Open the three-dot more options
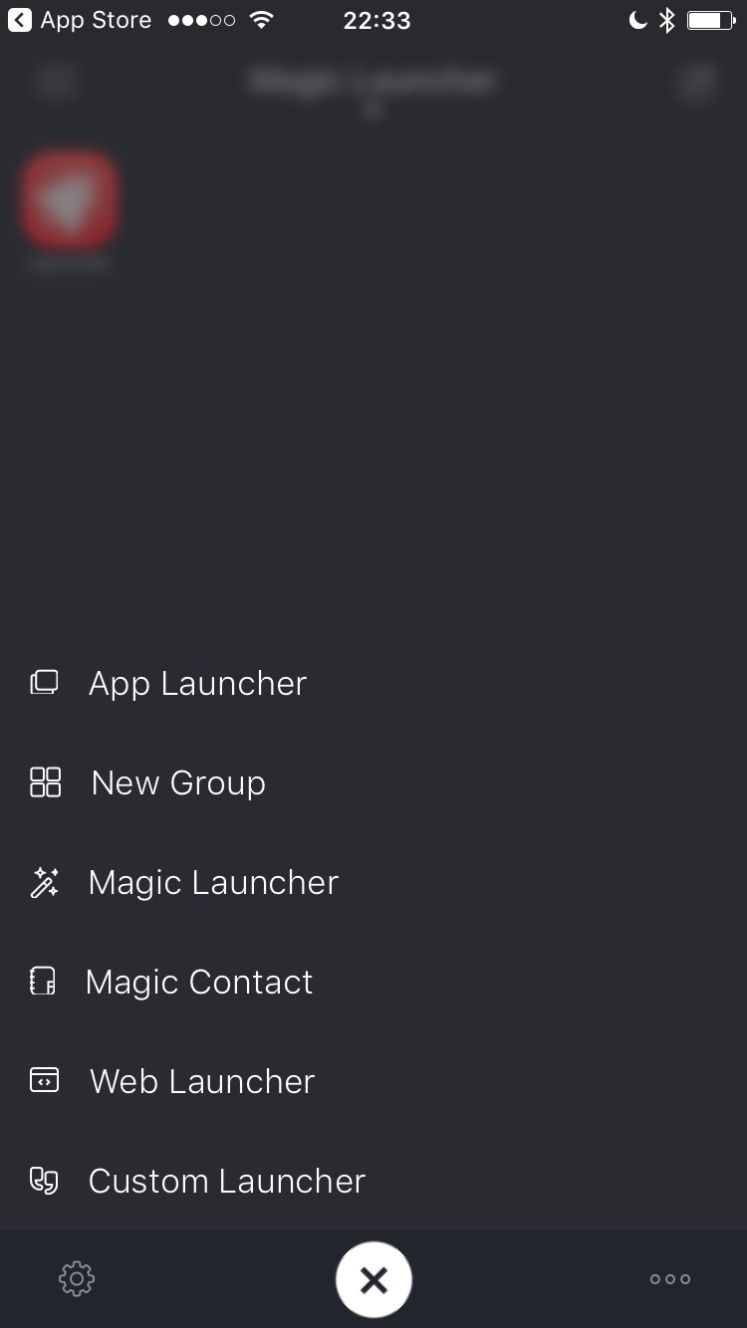Viewport: 747px width, 1328px height. 670,1279
